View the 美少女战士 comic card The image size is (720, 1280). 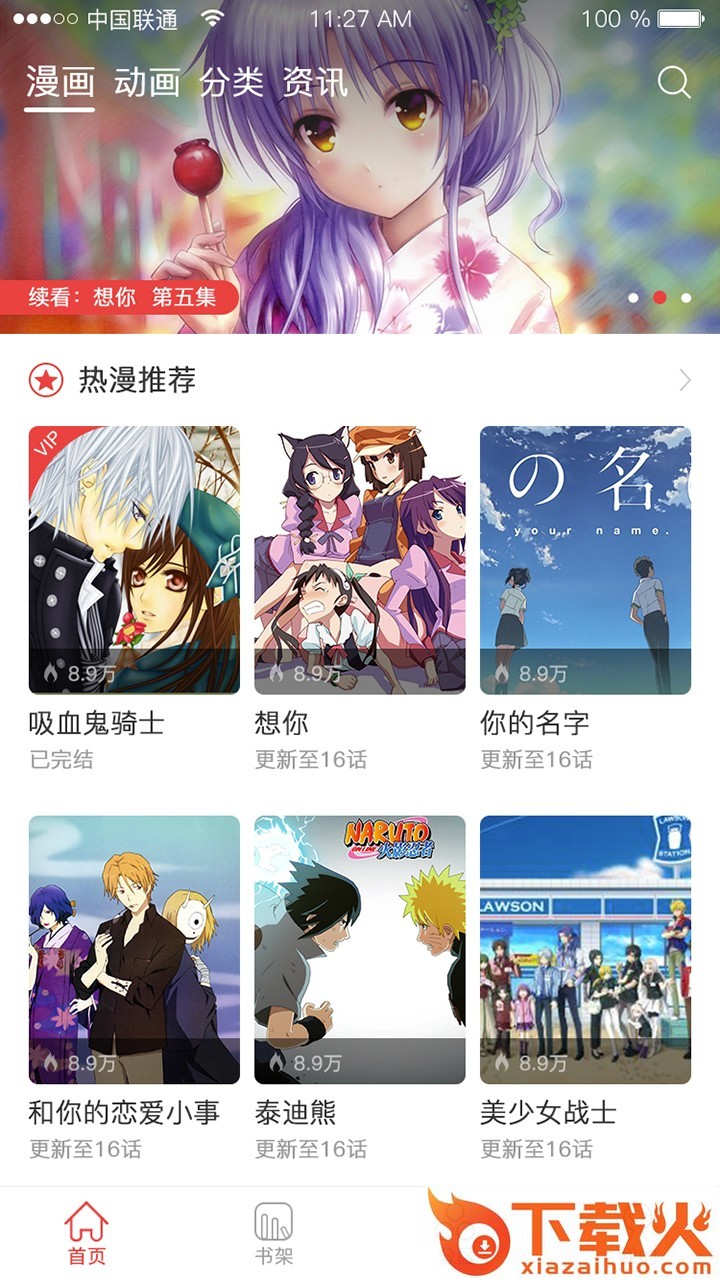[585, 950]
